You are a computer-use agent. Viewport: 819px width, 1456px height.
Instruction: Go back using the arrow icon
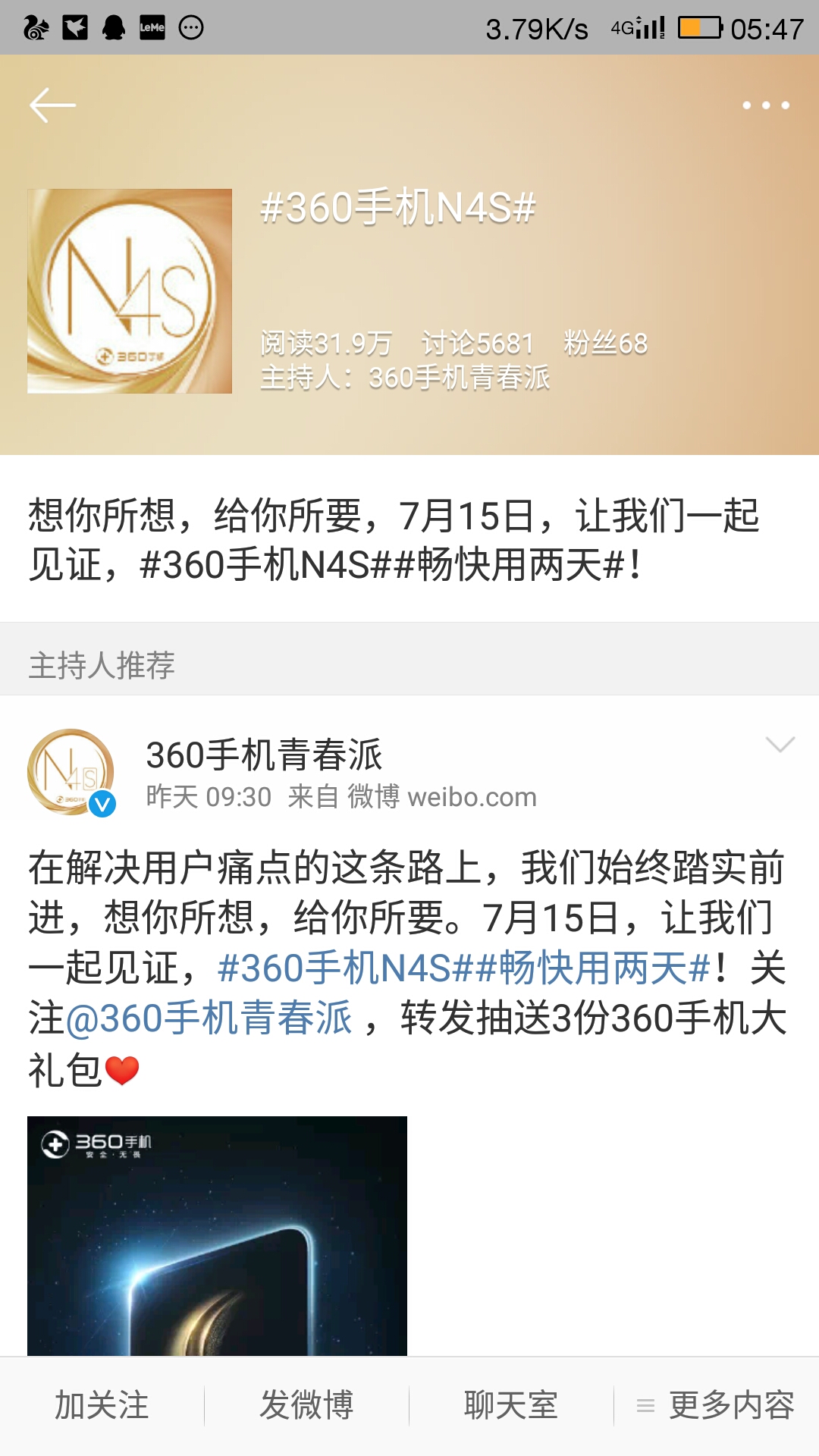(x=52, y=105)
